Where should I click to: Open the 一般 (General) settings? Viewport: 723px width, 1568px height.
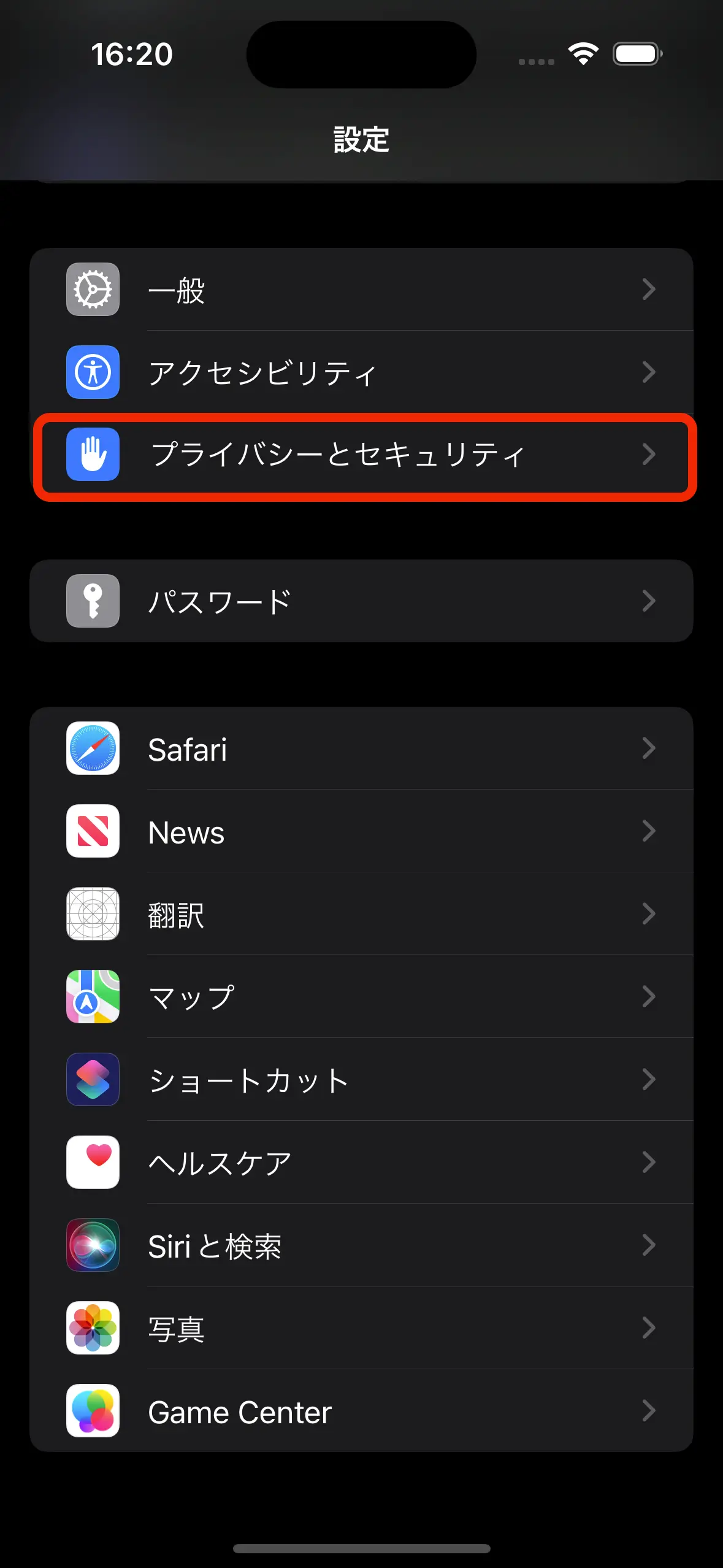[361, 290]
